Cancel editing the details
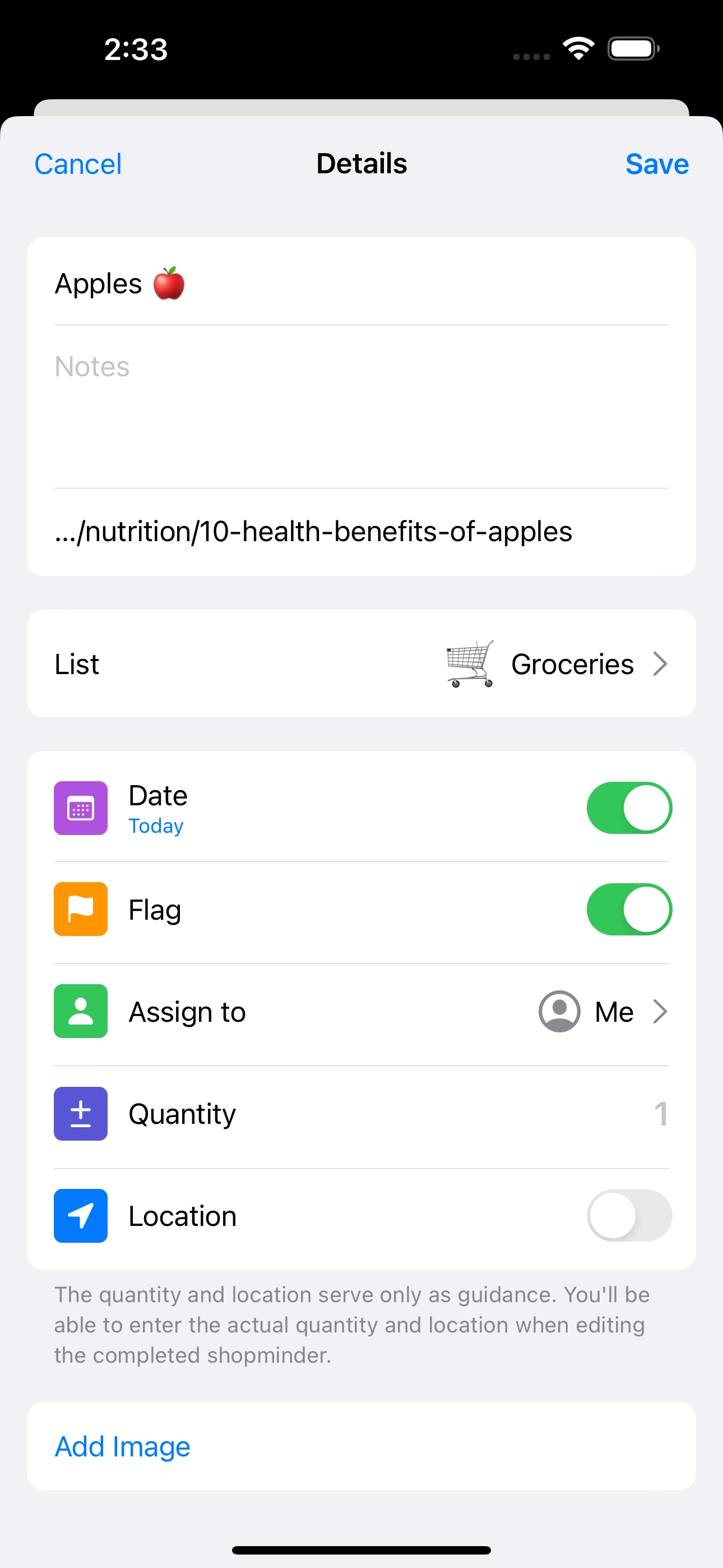This screenshot has width=723, height=1568. click(x=78, y=164)
